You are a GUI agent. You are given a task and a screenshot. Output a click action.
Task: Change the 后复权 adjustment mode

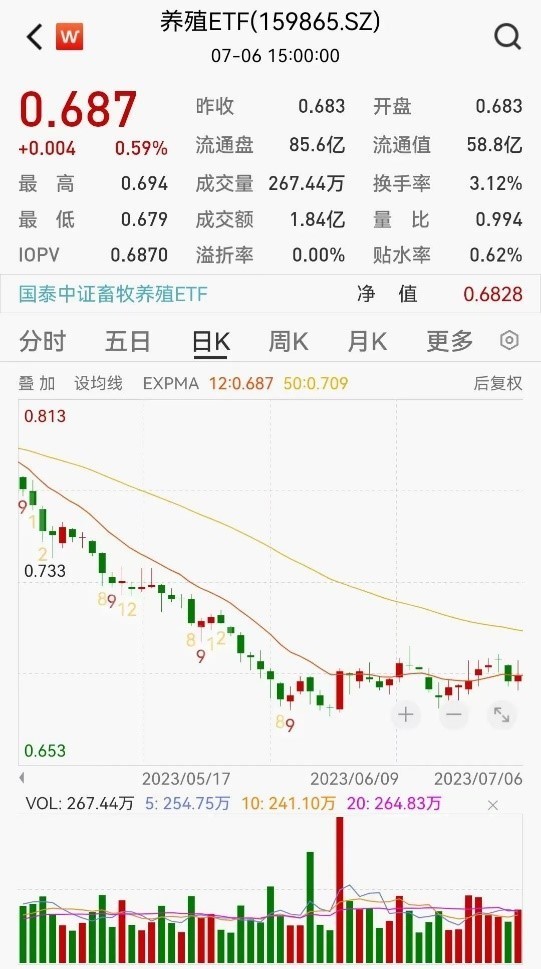pos(498,383)
